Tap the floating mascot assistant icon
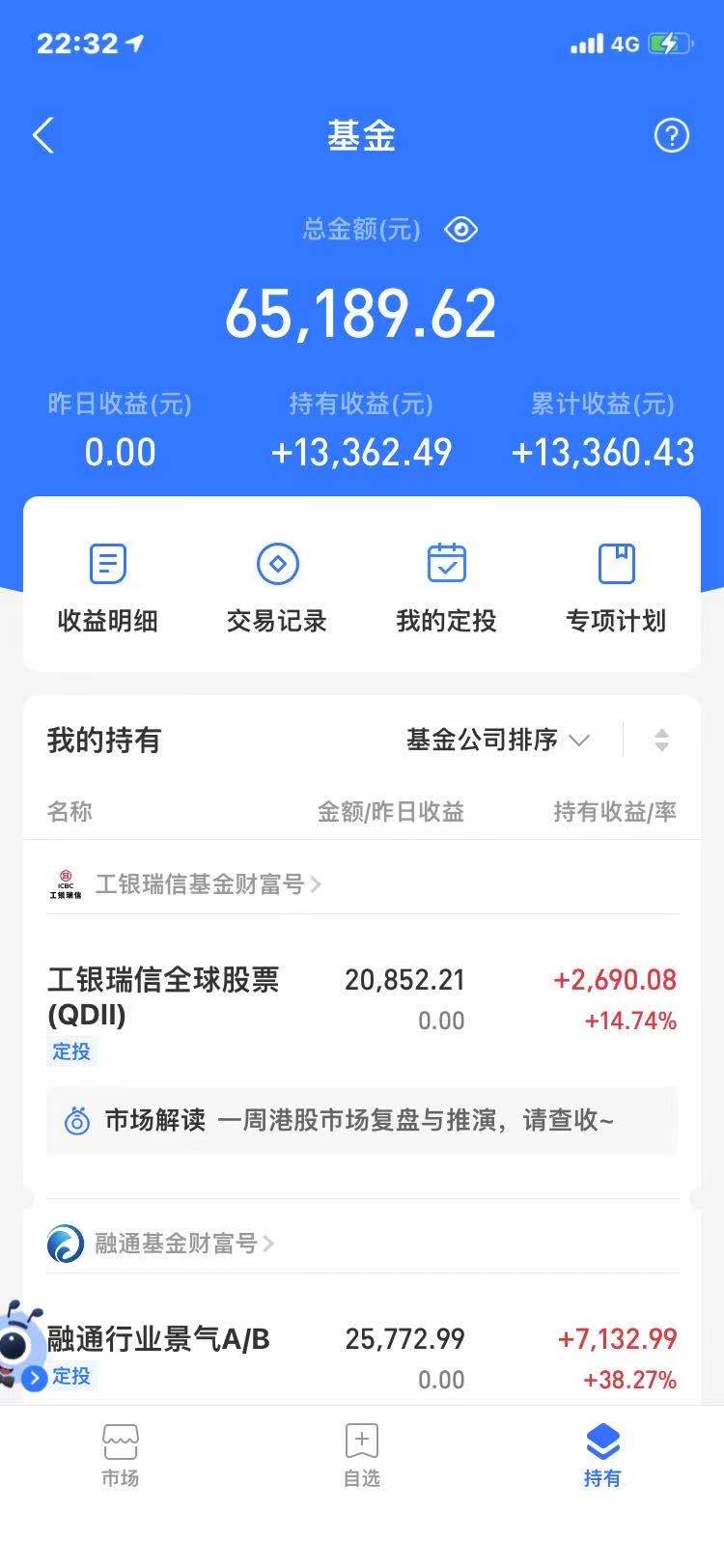This screenshot has height=1568, width=724. pos(19,1344)
